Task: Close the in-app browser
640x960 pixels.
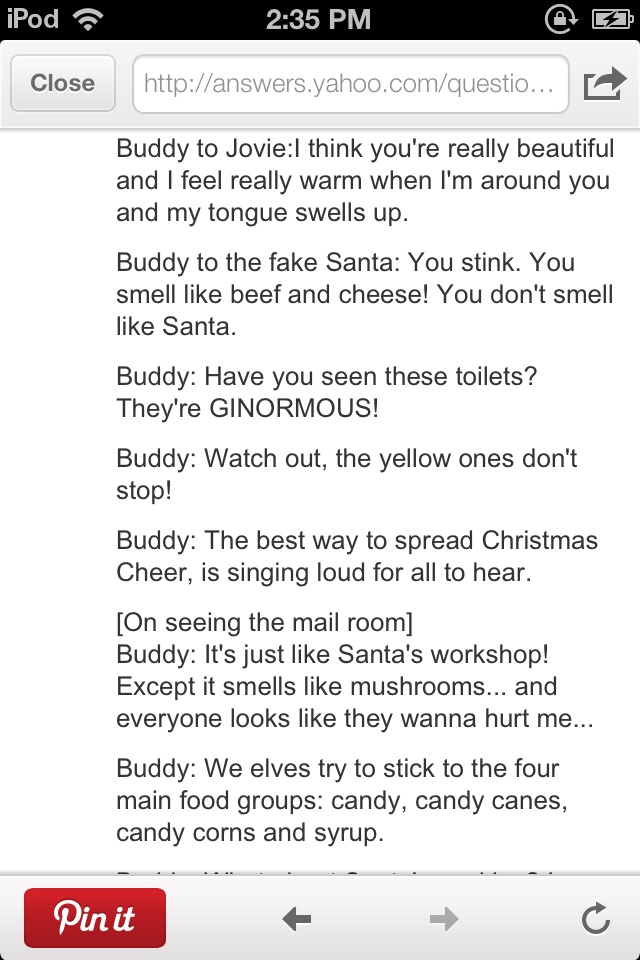Action: pyautogui.click(x=62, y=83)
